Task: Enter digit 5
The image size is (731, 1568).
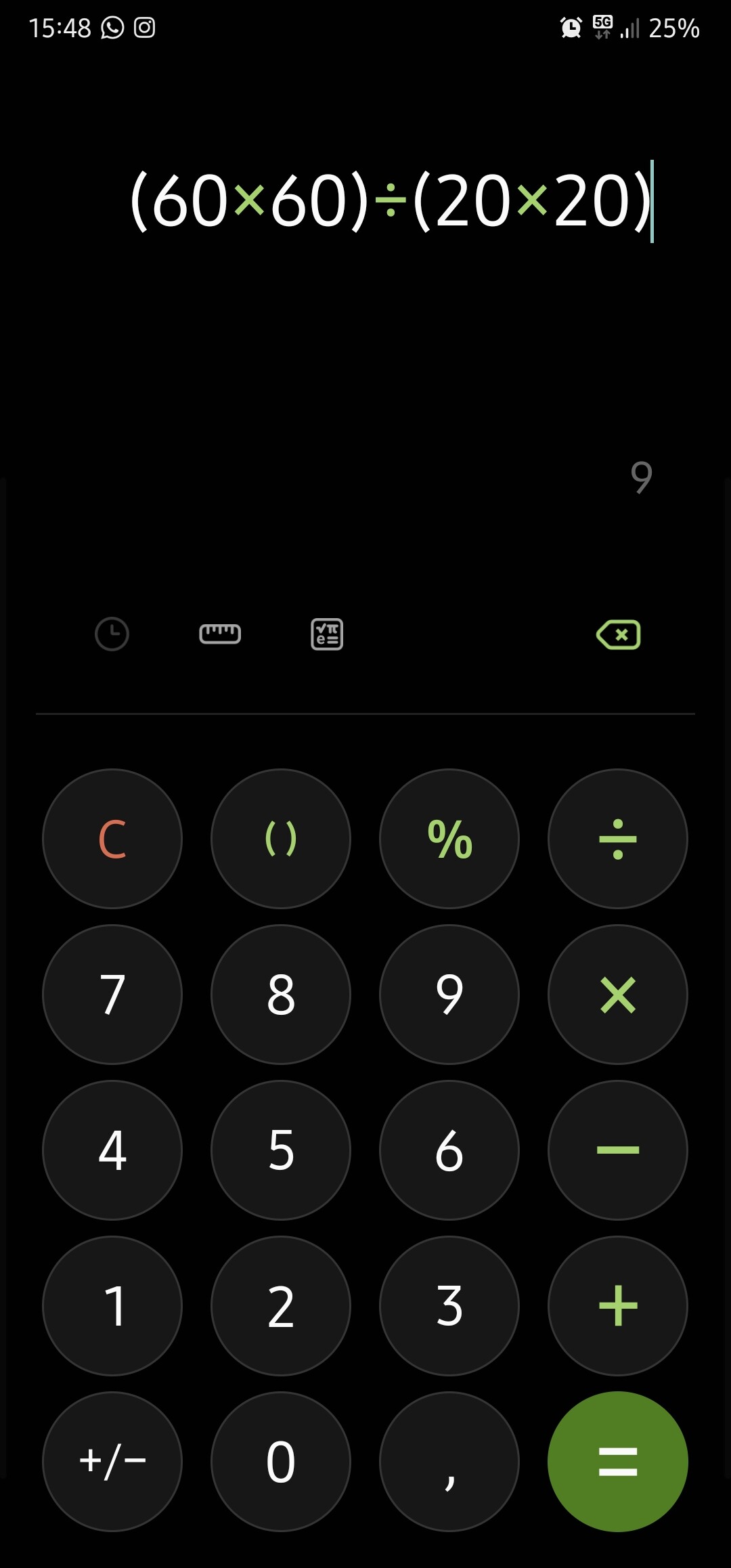Action: pyautogui.click(x=281, y=1150)
